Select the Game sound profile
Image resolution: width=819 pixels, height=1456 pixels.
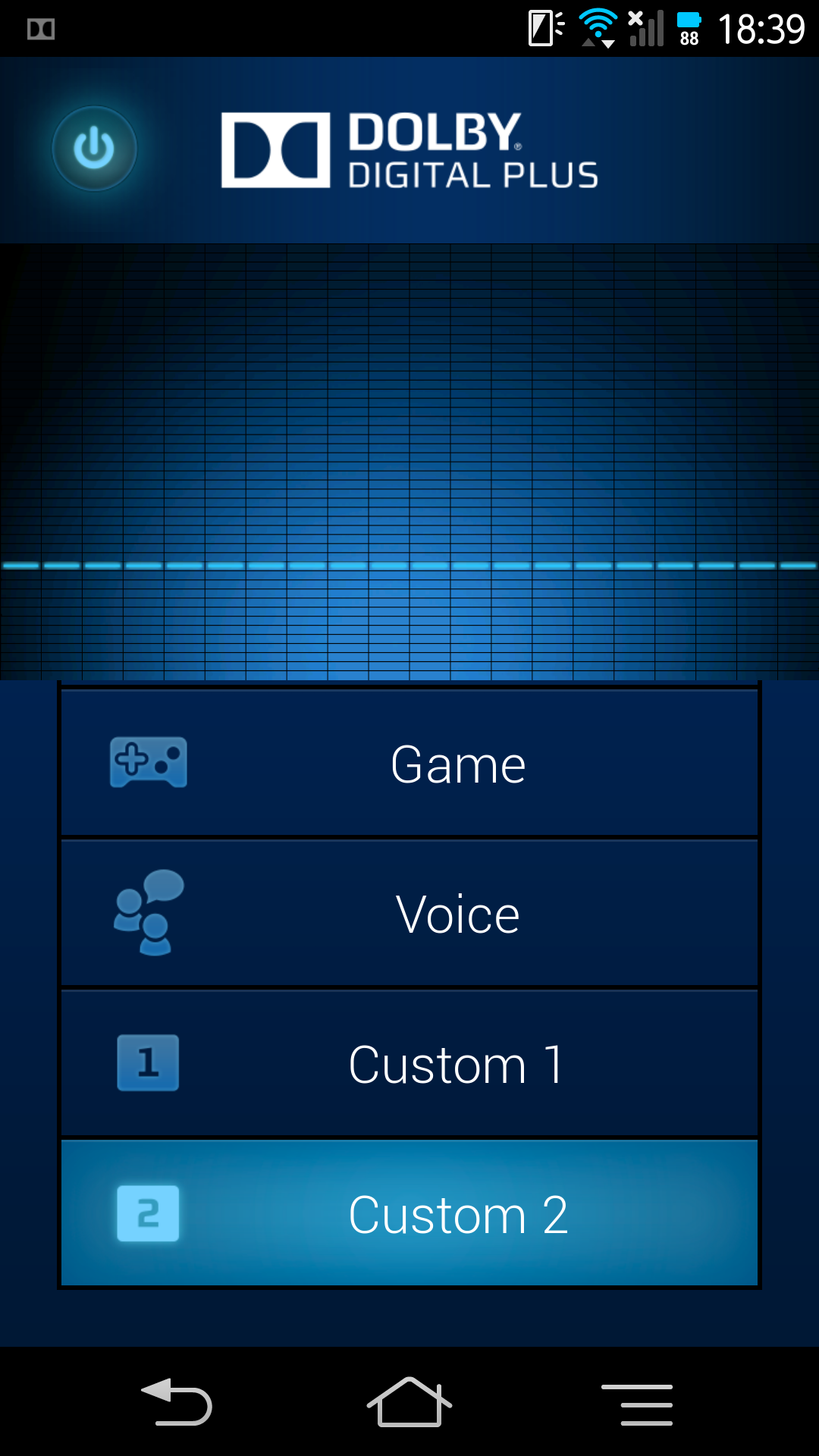click(409, 763)
